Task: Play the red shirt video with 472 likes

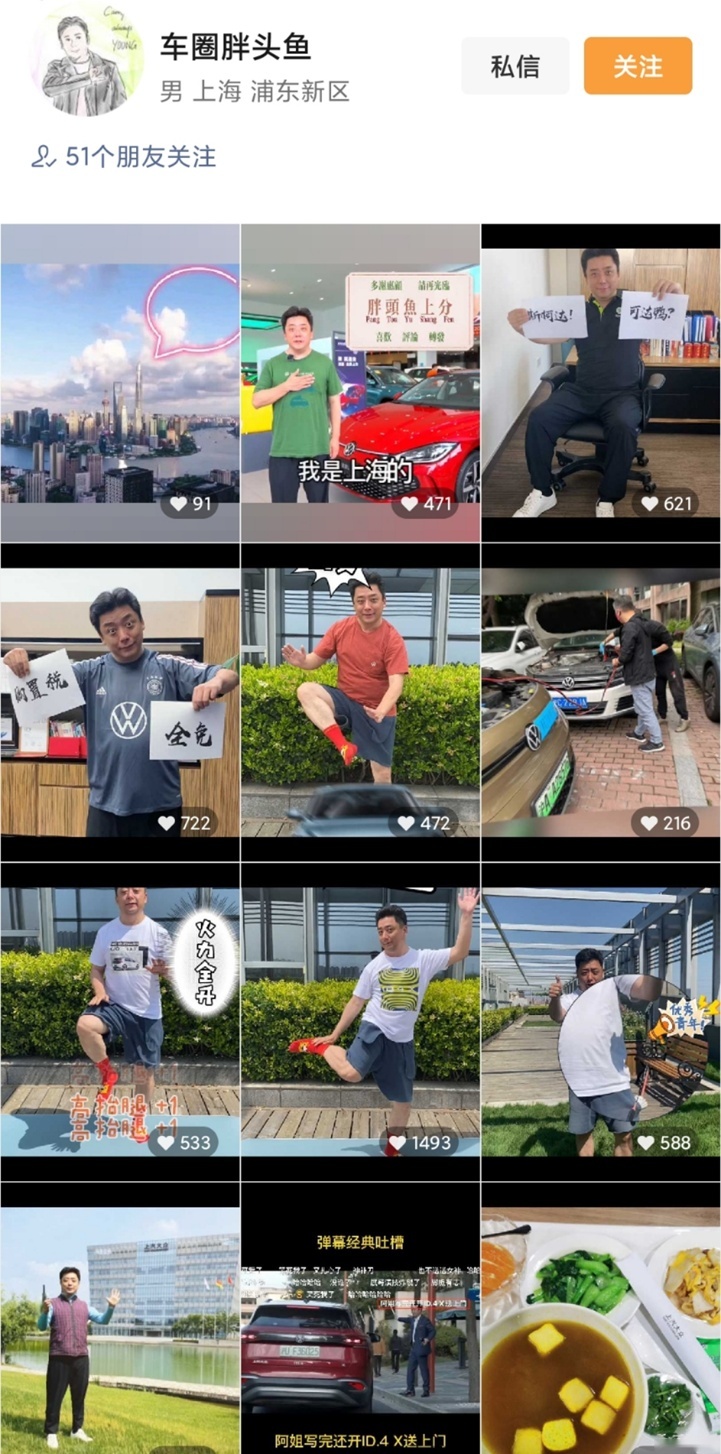Action: coord(360,703)
